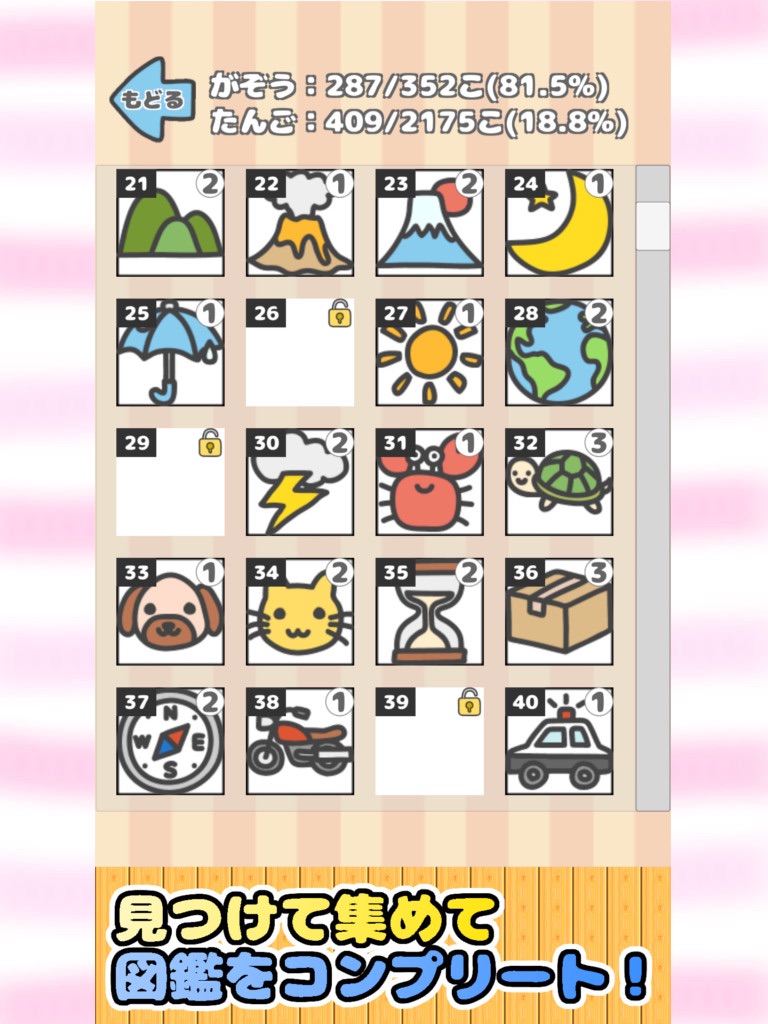This screenshot has width=768, height=1024.
Task: Go back with the もどる arrow
Action: 153,99
